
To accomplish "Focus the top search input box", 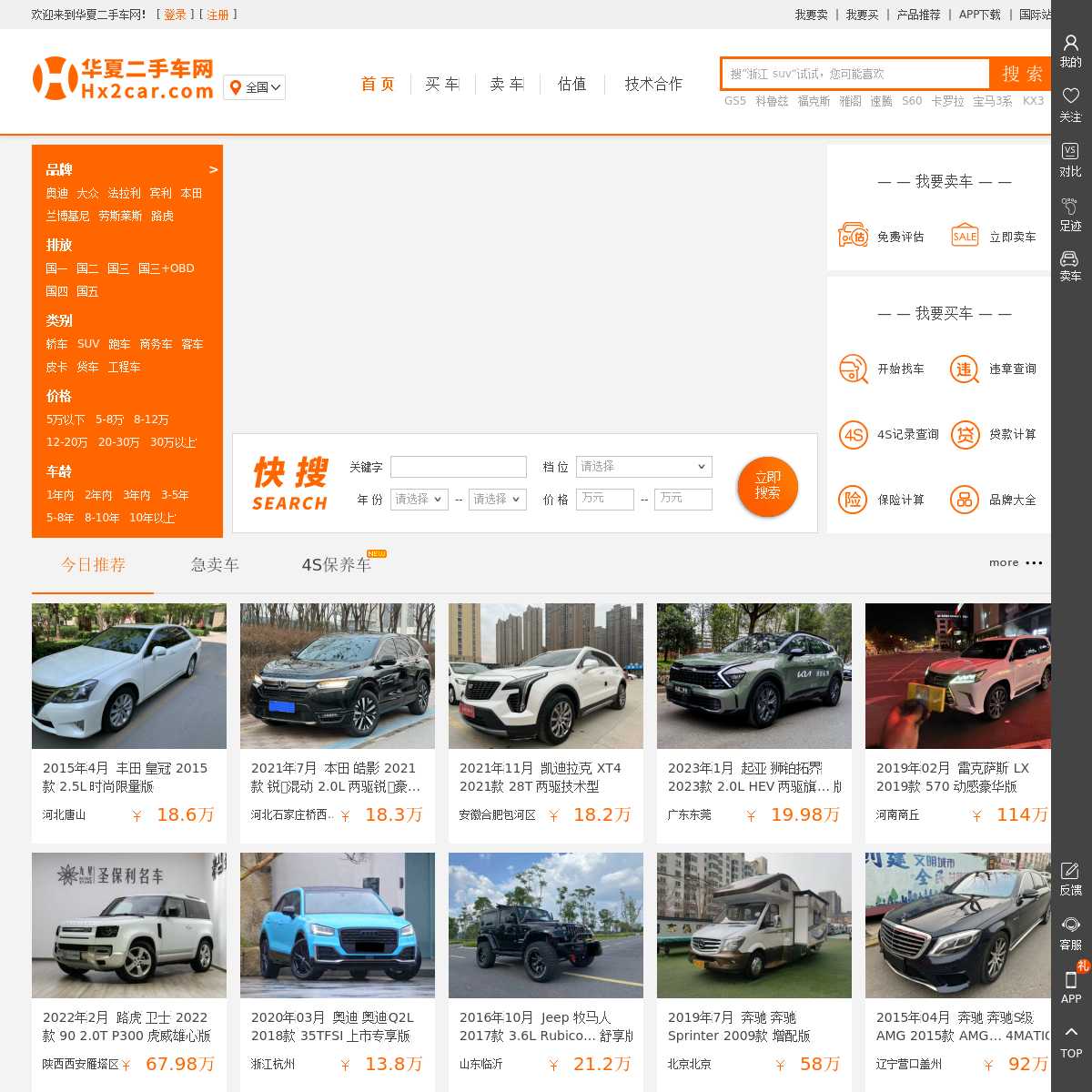I will tap(855, 74).
